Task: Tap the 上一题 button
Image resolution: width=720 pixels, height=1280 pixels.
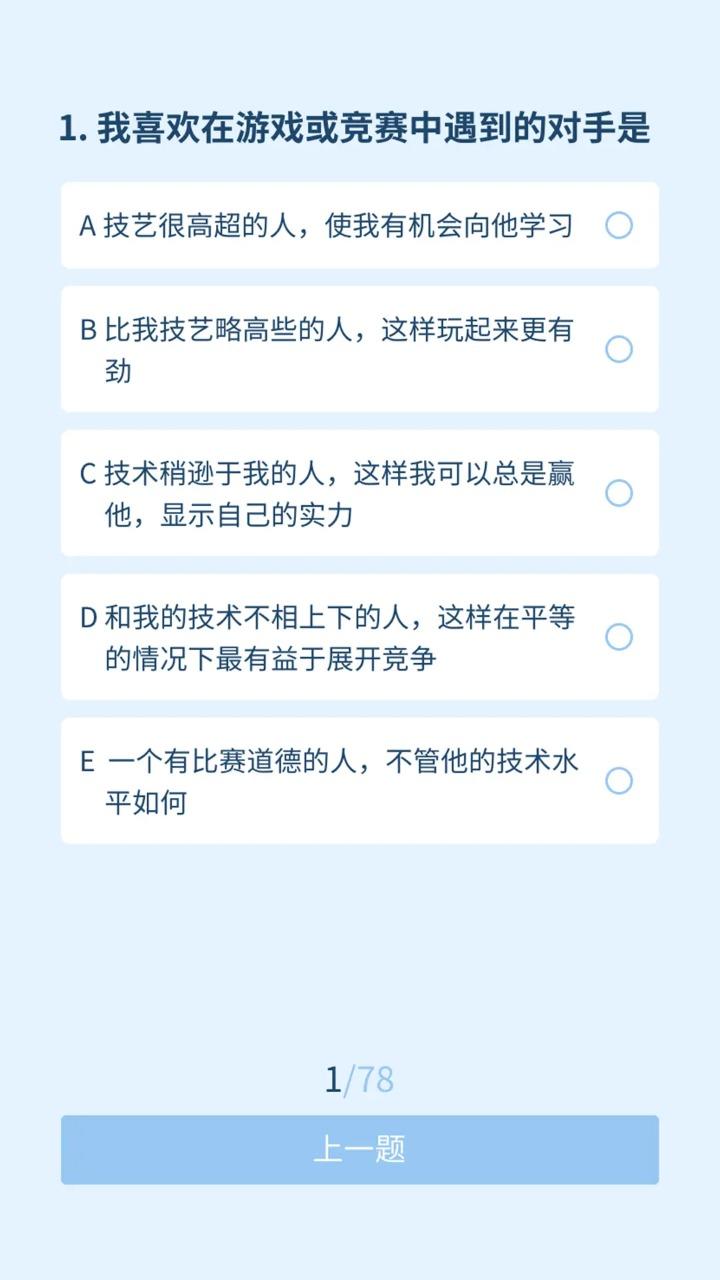Action: pyautogui.click(x=359, y=1150)
